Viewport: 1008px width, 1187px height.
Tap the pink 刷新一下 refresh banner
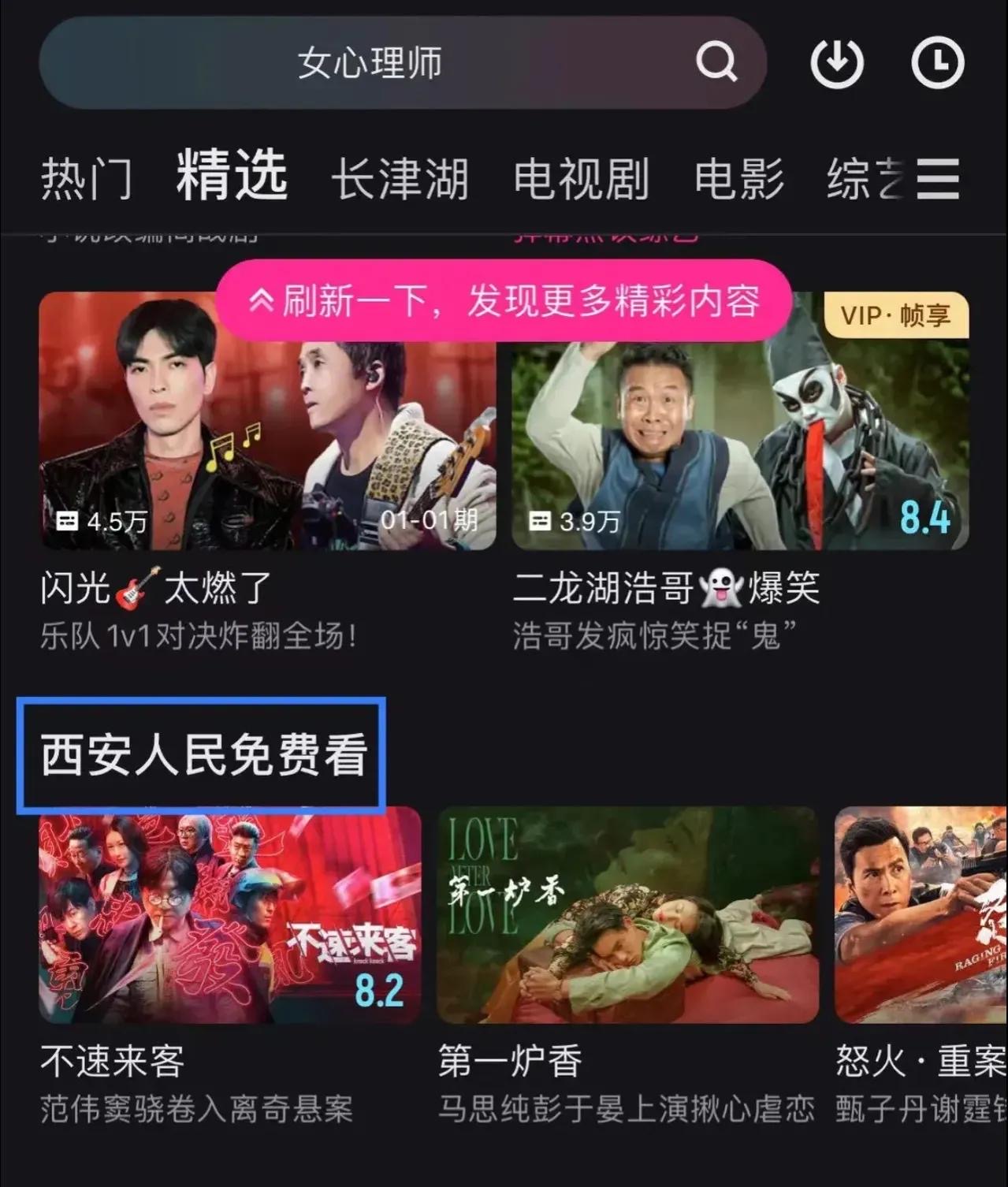(504, 300)
